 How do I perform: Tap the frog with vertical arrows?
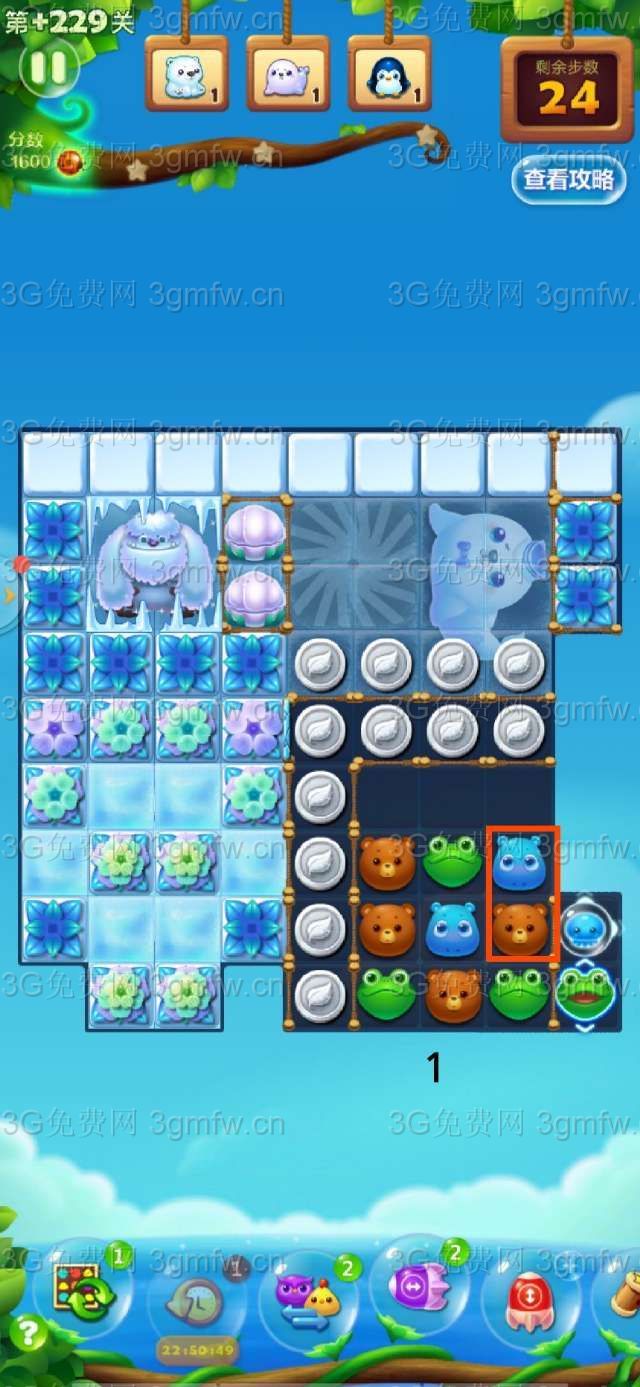click(586, 992)
